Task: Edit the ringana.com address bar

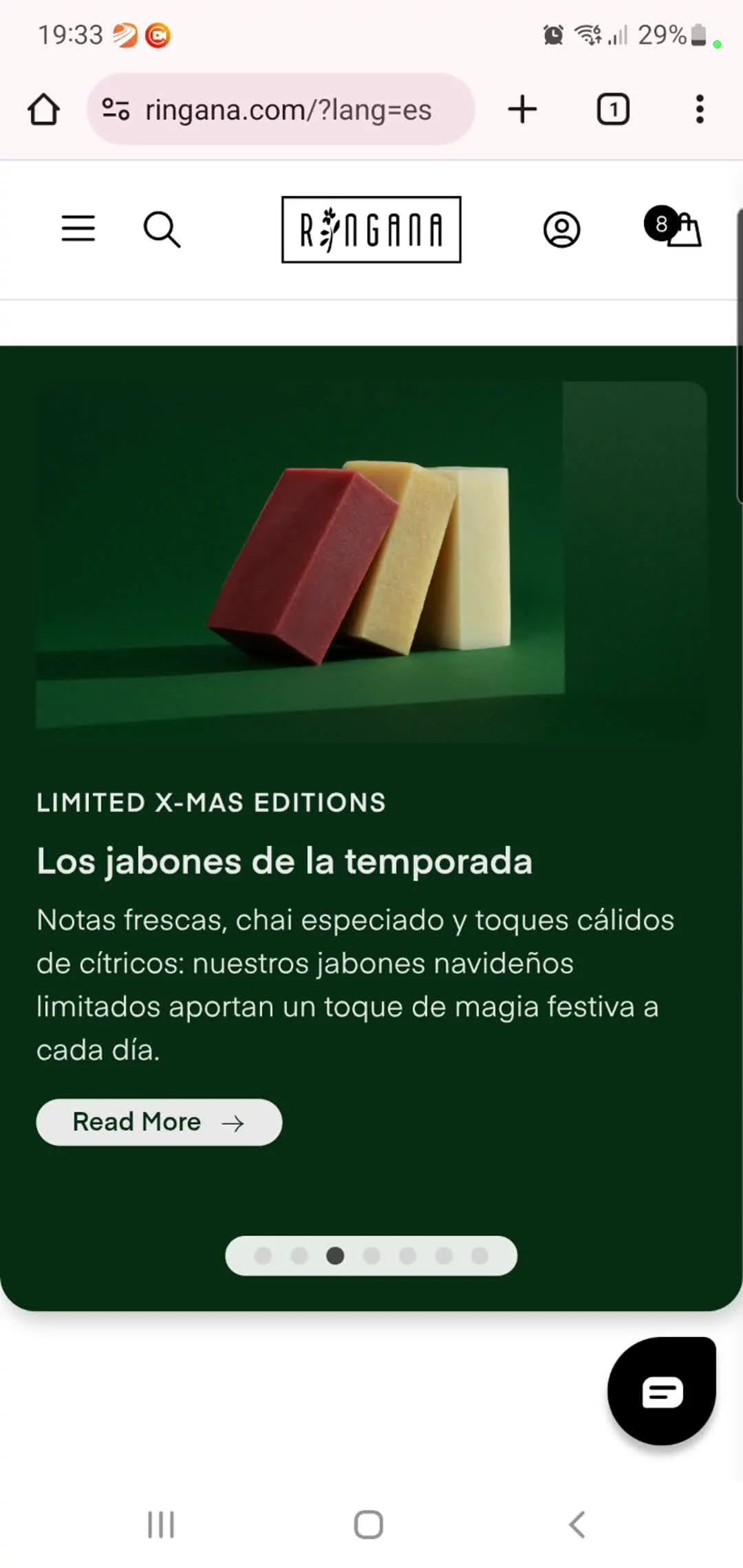Action: [x=289, y=110]
